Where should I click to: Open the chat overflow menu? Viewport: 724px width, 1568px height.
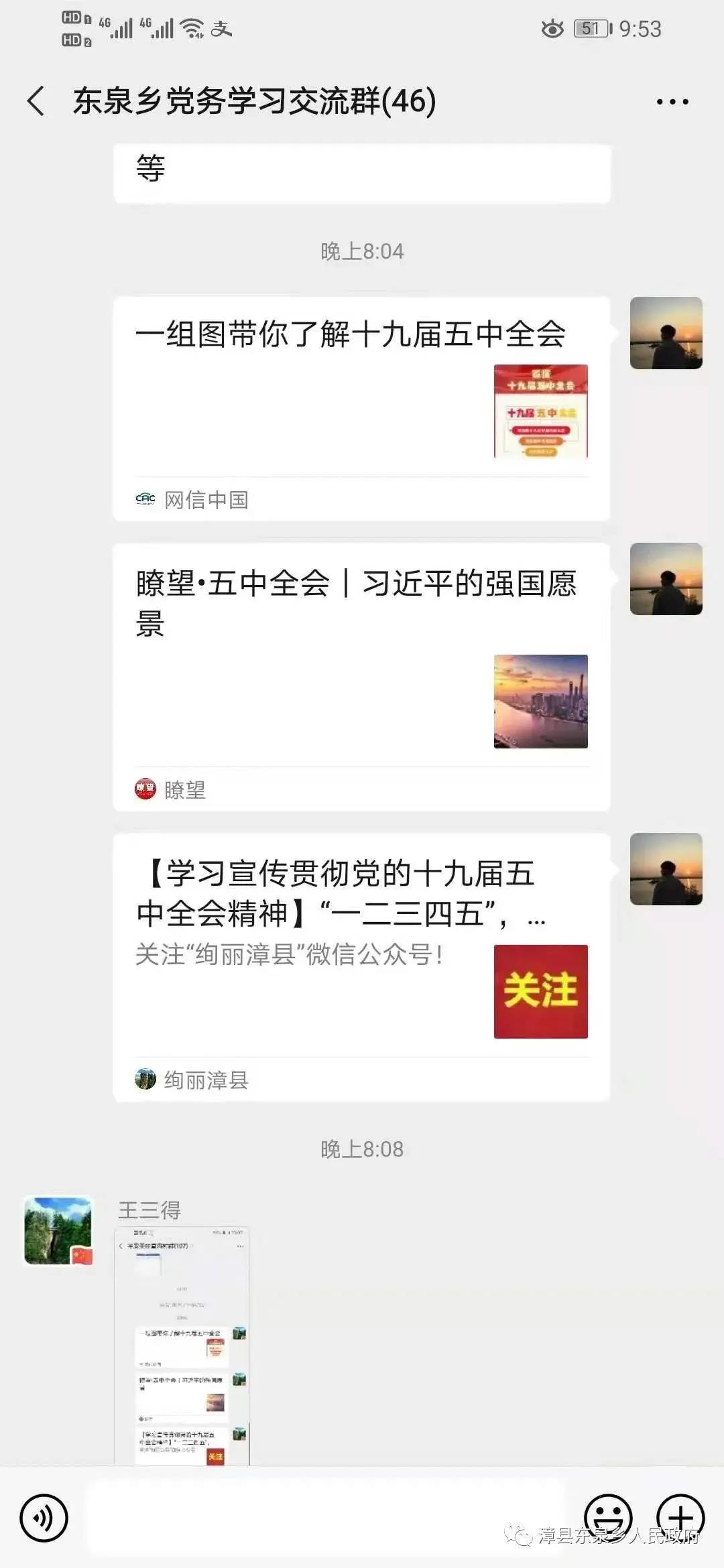click(672, 102)
